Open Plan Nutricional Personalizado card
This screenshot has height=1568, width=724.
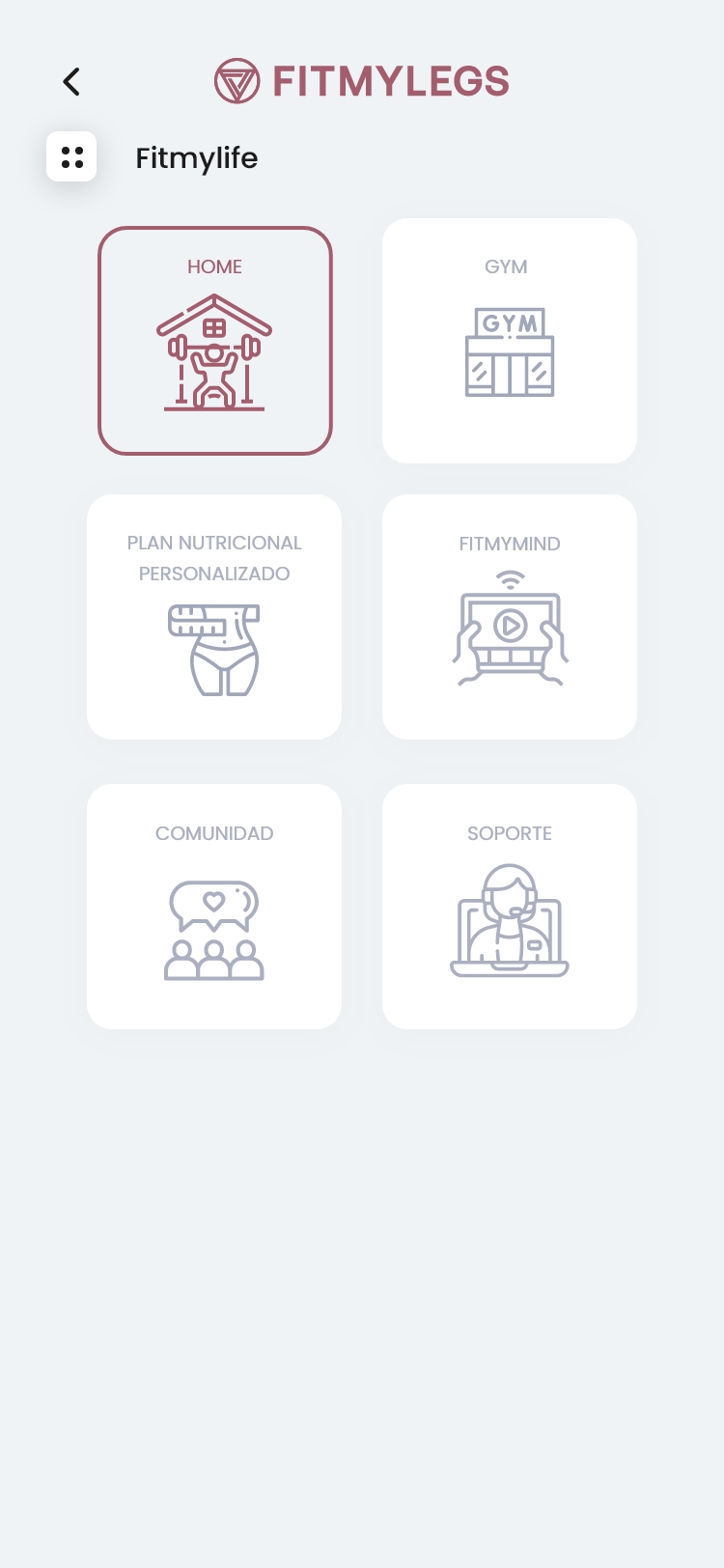point(214,617)
